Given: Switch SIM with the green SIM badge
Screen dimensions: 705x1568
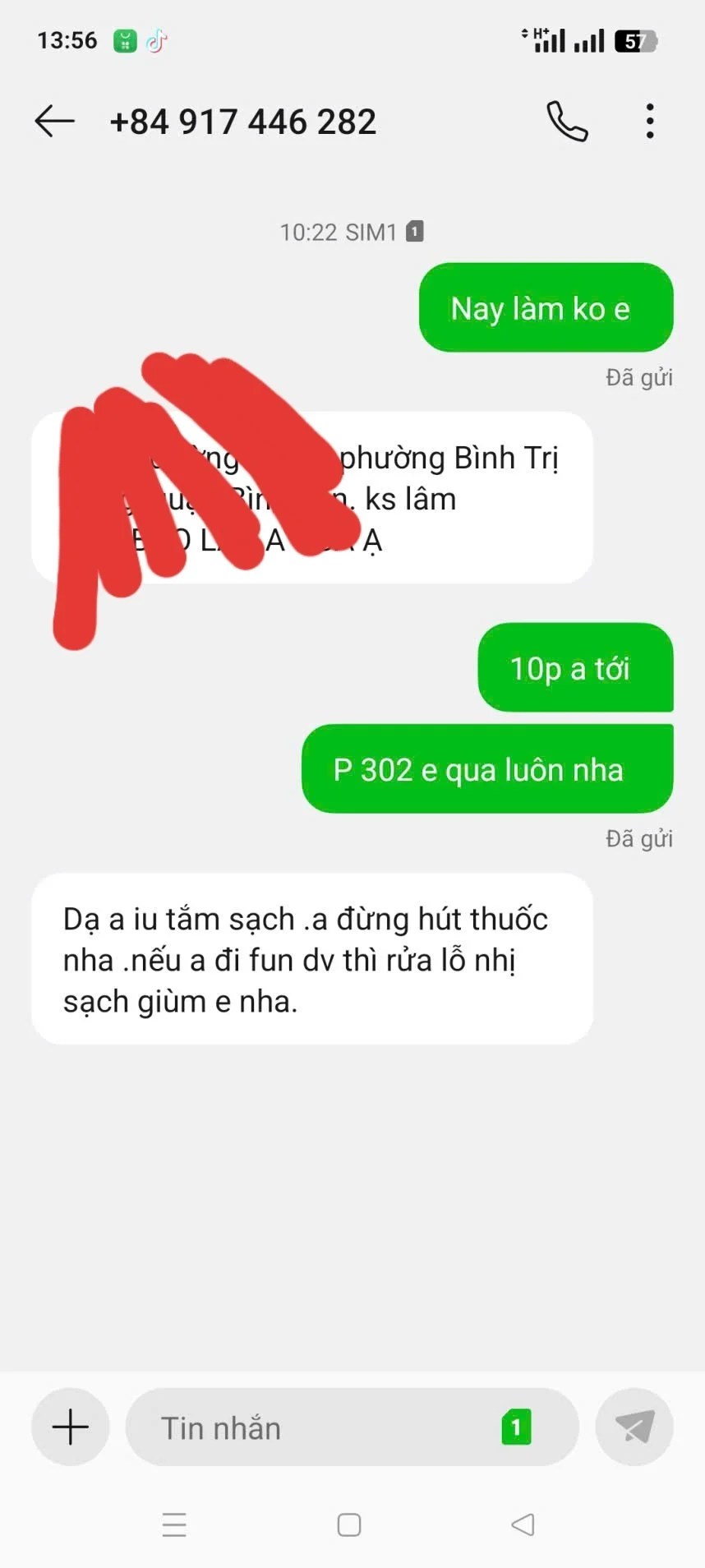Looking at the screenshot, I should tap(516, 1427).
